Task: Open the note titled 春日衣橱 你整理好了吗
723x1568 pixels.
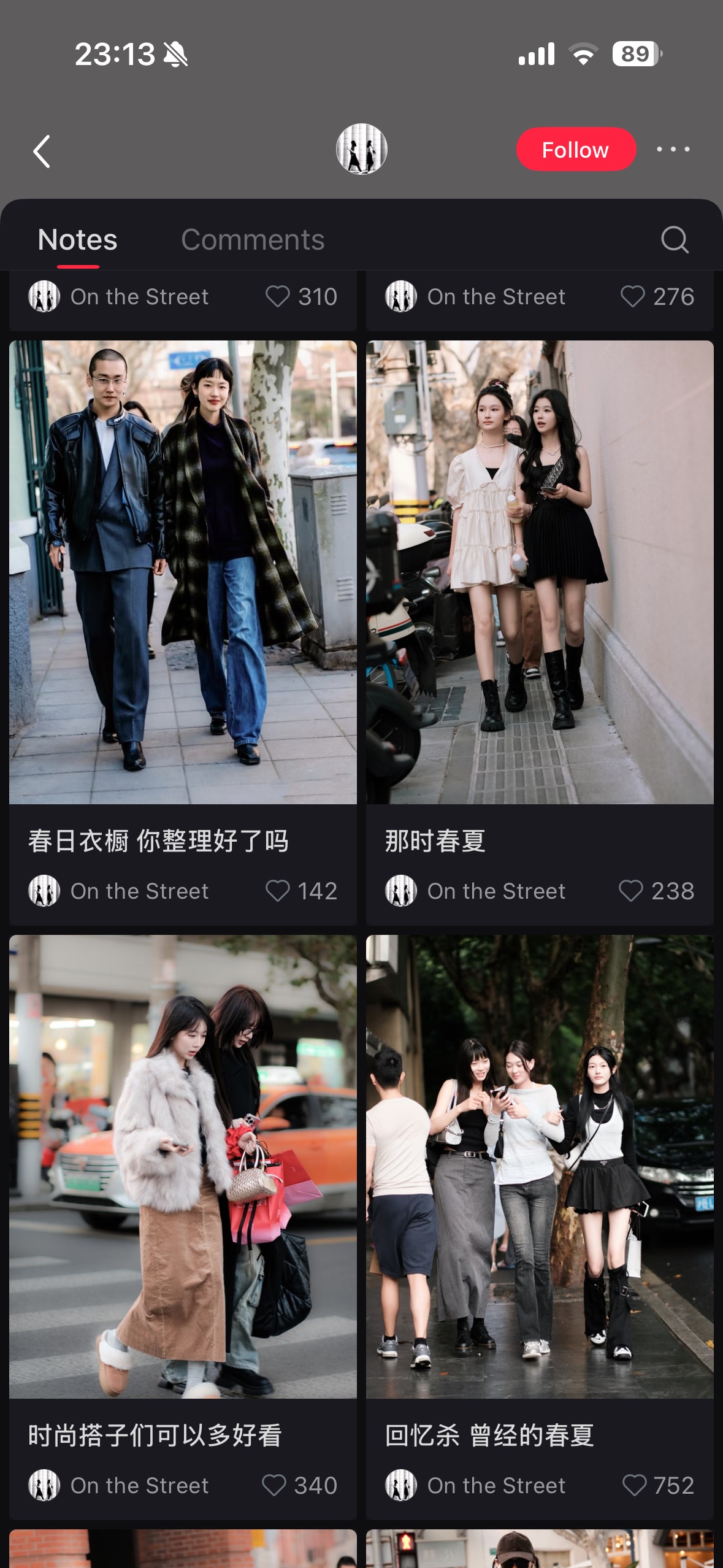Action: click(183, 572)
